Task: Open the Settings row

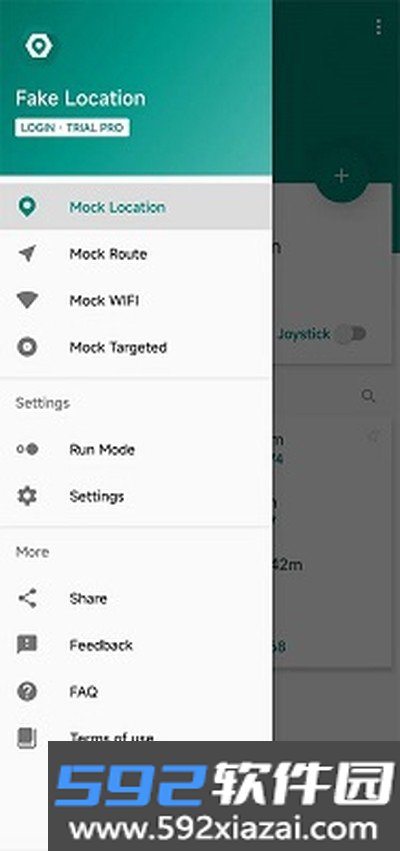Action: [x=136, y=496]
